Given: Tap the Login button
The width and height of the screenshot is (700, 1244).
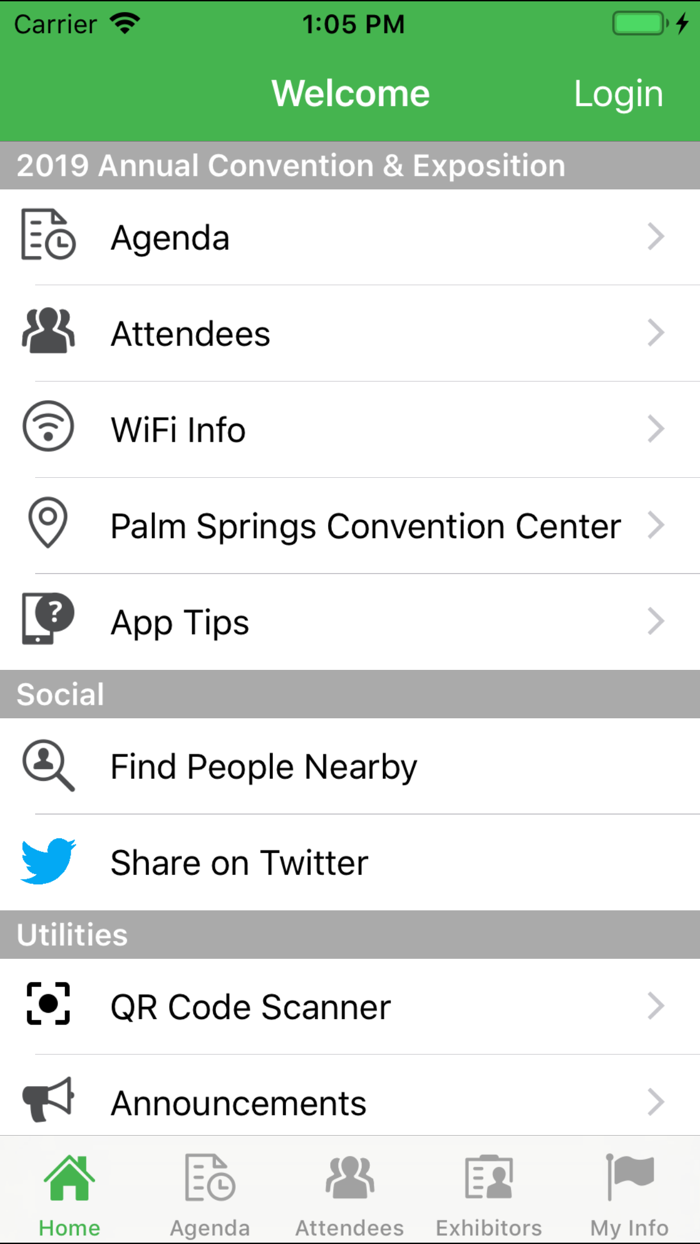Looking at the screenshot, I should click(x=618, y=94).
